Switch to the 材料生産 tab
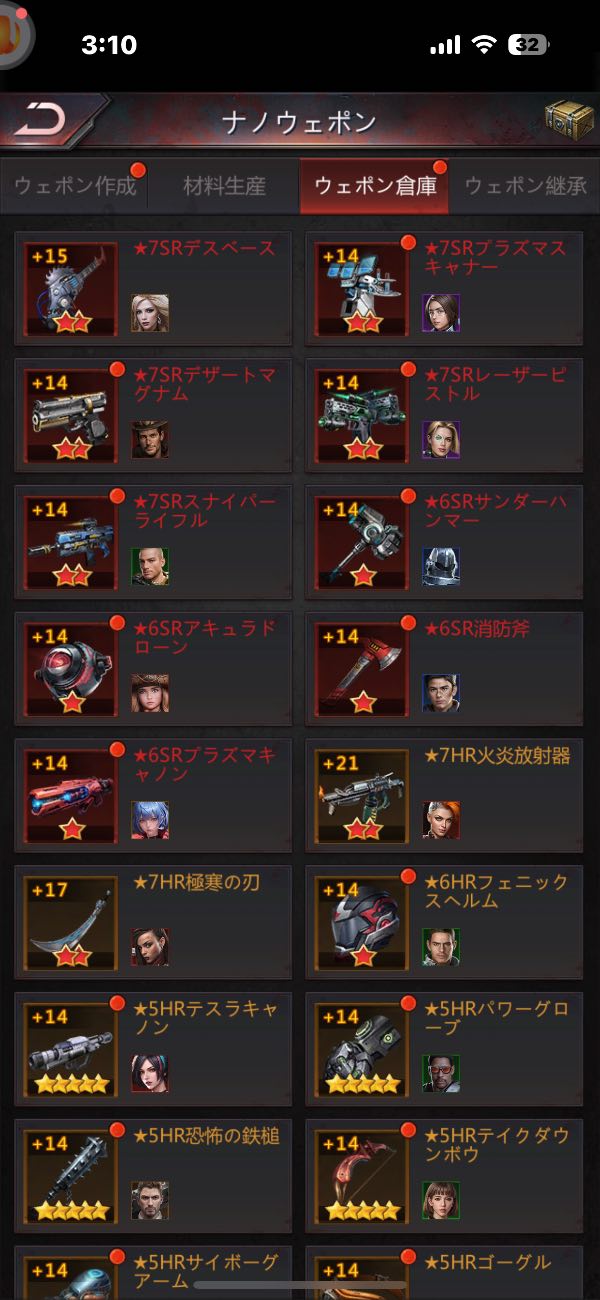The image size is (600, 1300). click(224, 186)
